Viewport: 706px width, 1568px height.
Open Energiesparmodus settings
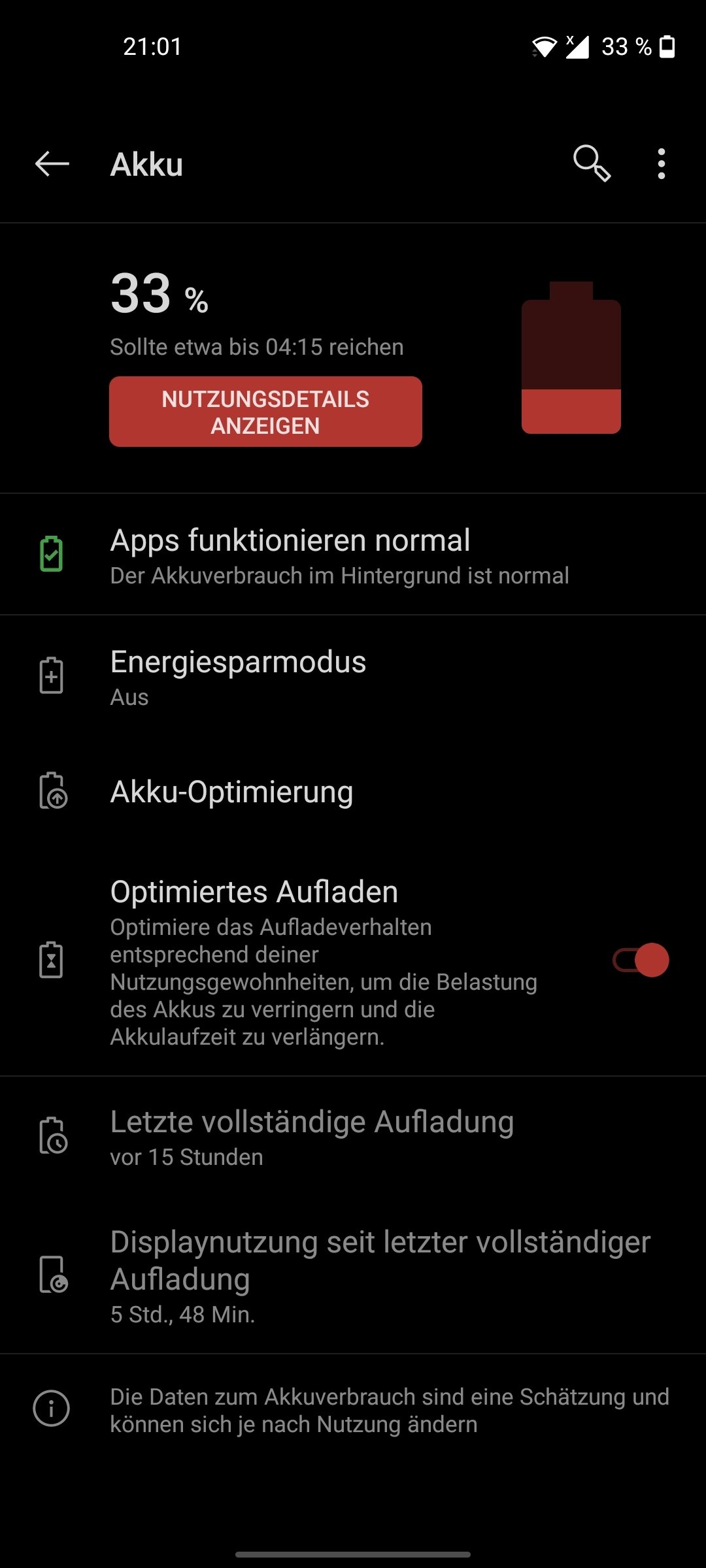point(353,677)
